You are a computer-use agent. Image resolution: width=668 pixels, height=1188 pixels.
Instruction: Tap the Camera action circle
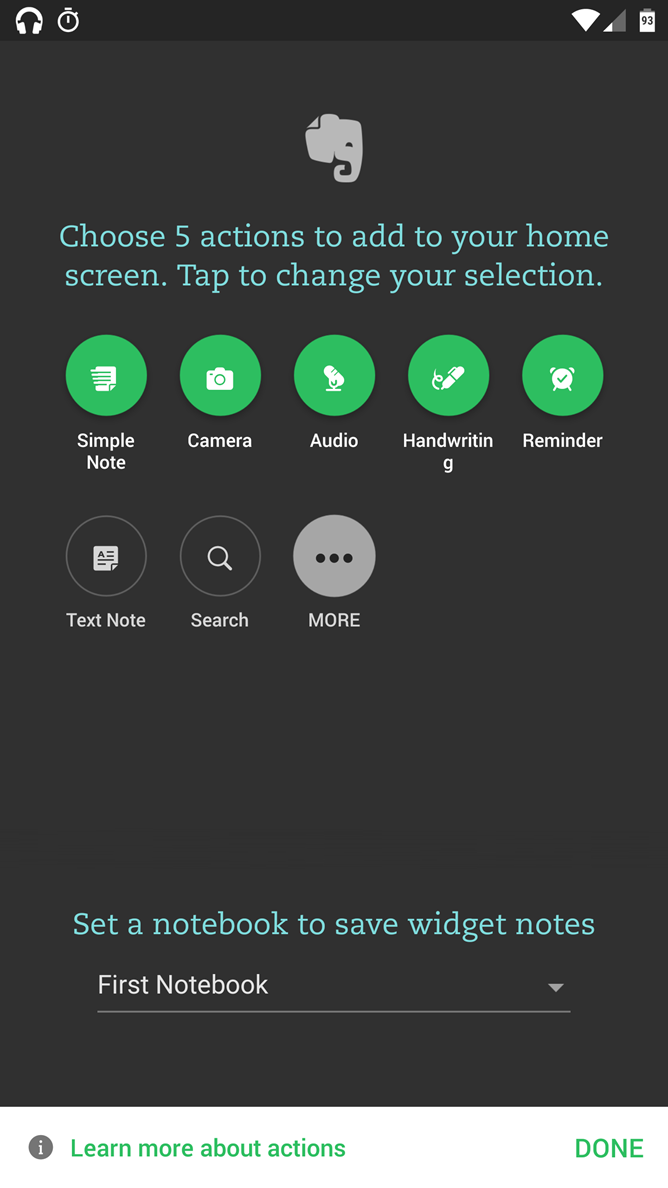[x=220, y=376]
